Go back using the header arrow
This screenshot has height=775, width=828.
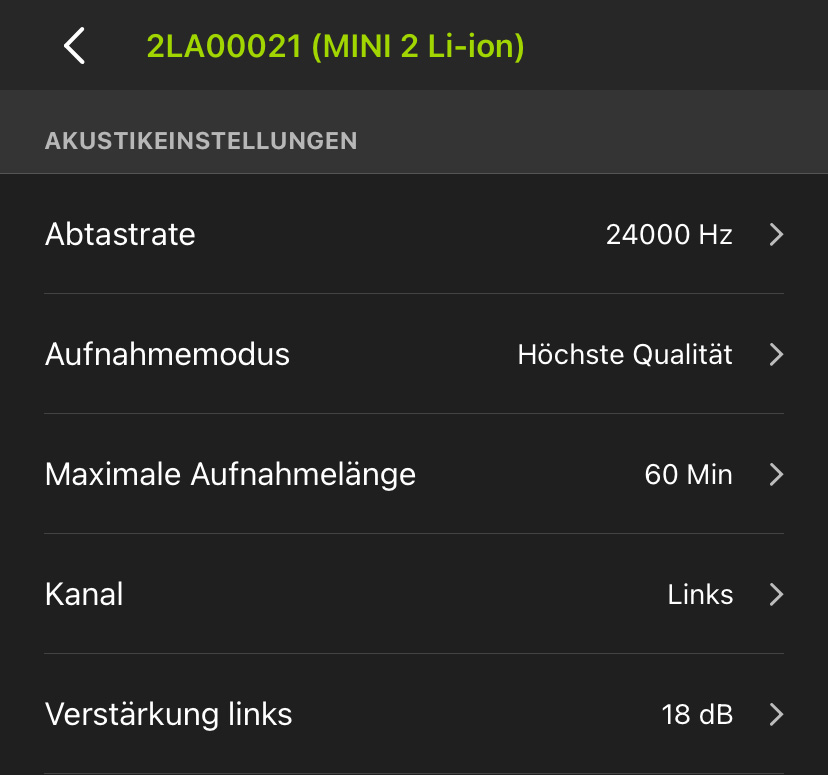pyautogui.click(x=75, y=46)
